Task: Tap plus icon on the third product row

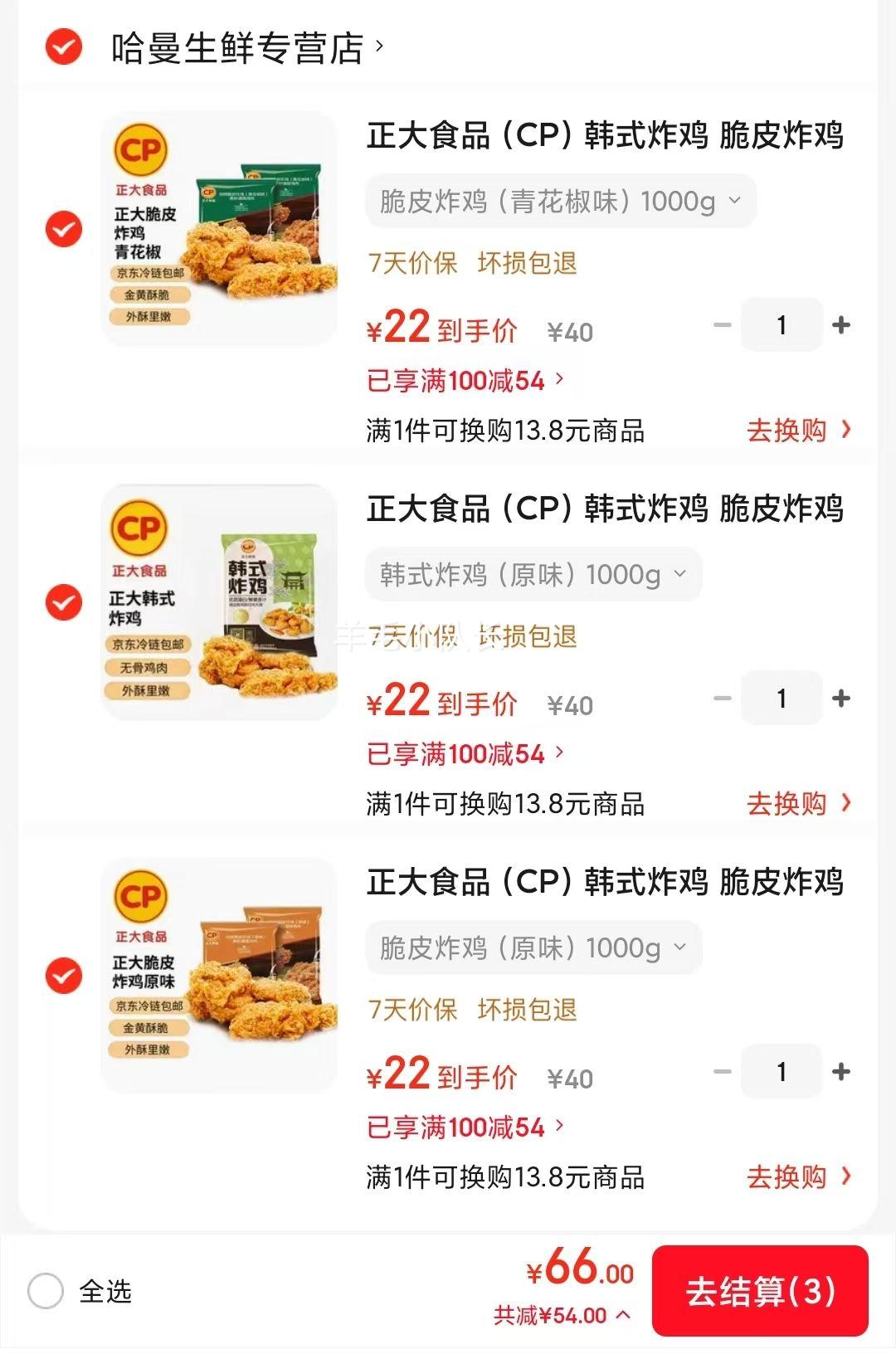Action: pyautogui.click(x=842, y=1071)
